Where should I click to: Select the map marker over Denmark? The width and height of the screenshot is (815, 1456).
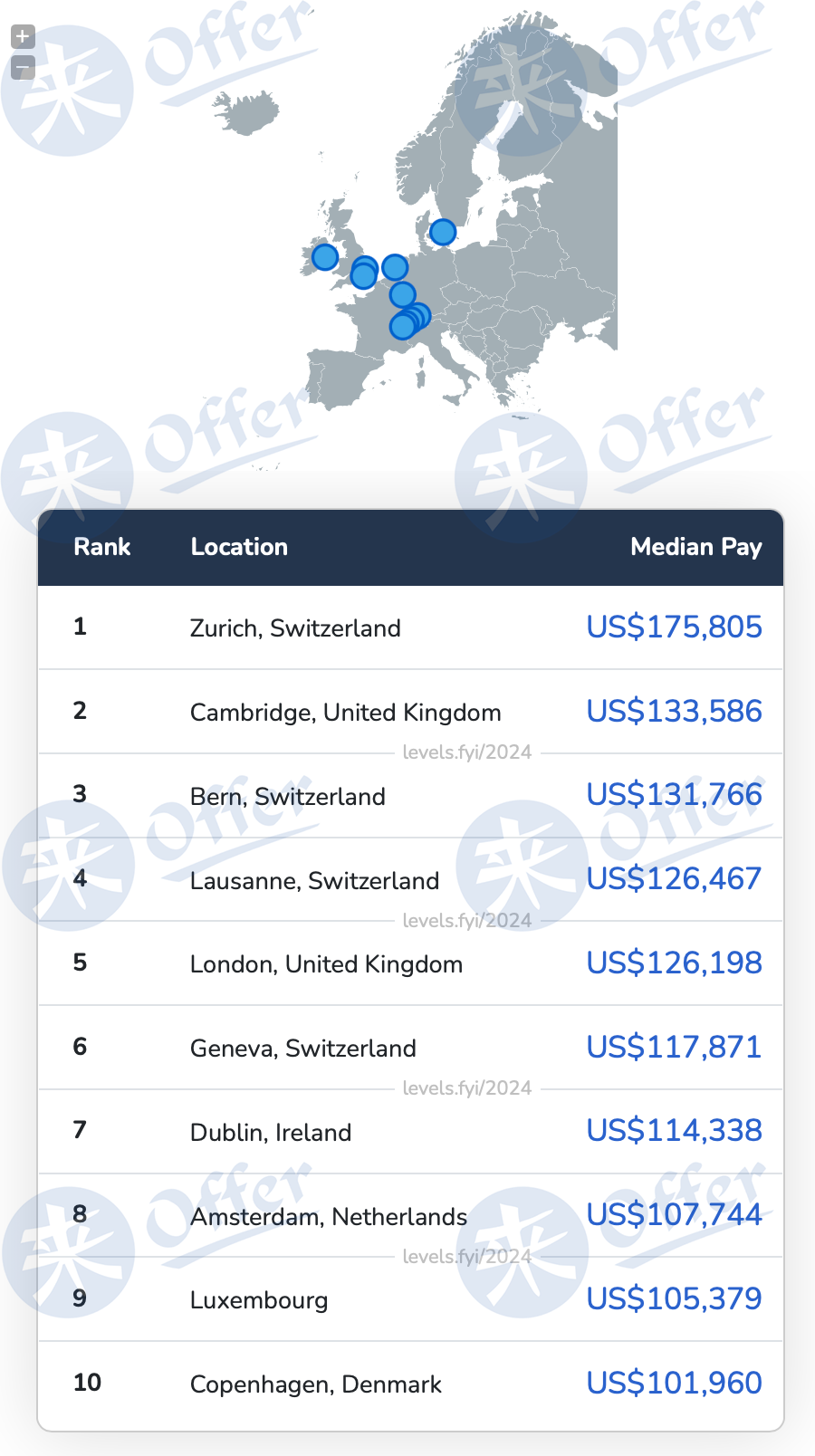(443, 233)
